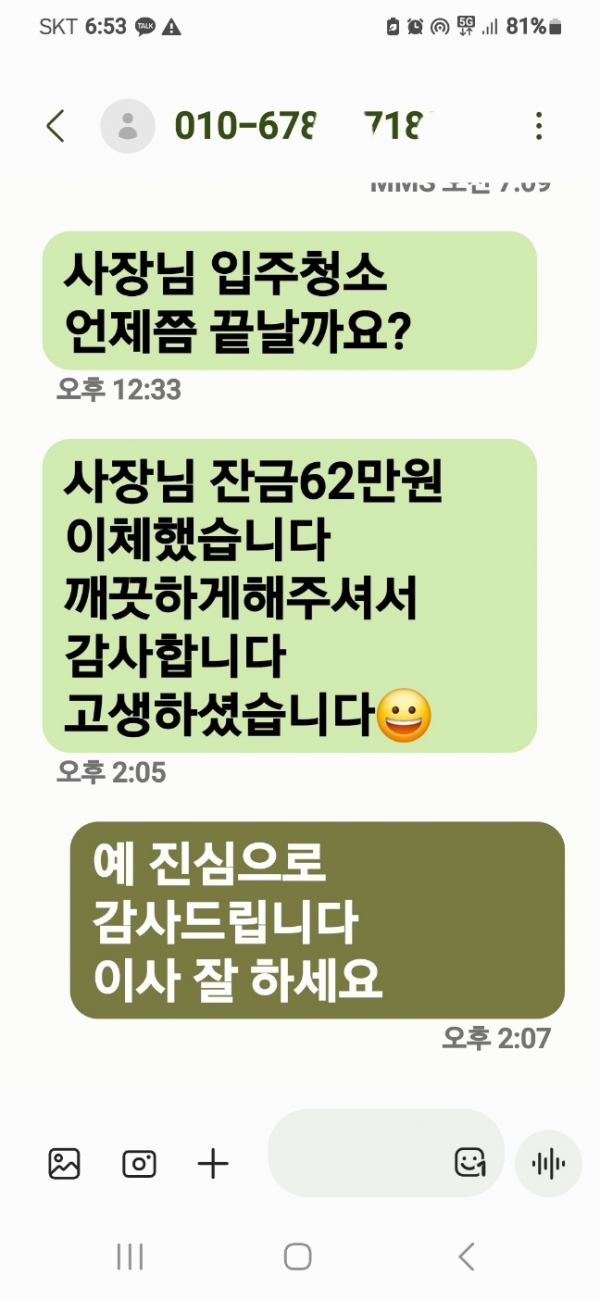
Task: Go back to the message list
Action: pyautogui.click(x=55, y=126)
